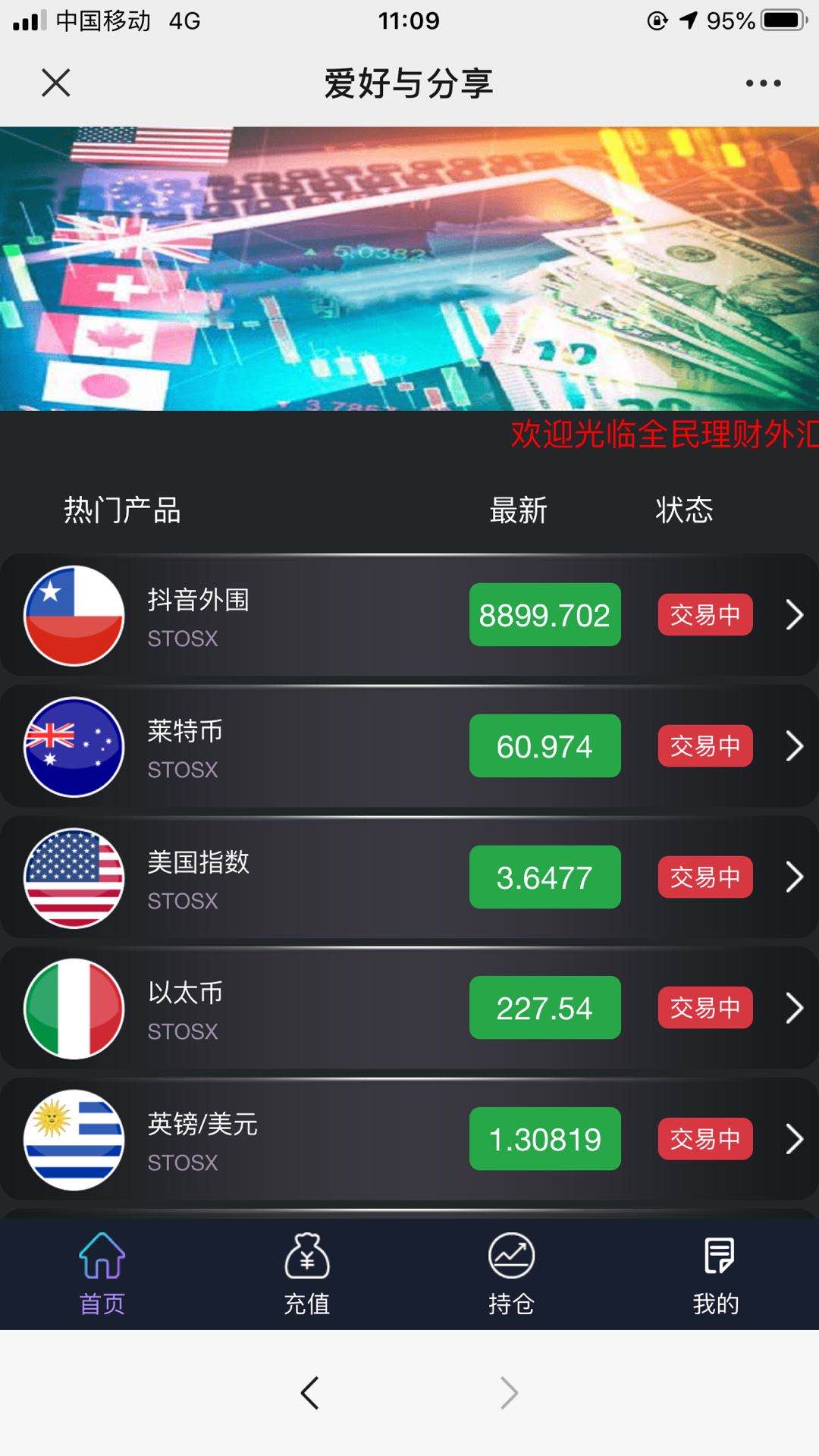Image resolution: width=819 pixels, height=1456 pixels.
Task: Tap the top currency banner image
Action: [x=409, y=268]
